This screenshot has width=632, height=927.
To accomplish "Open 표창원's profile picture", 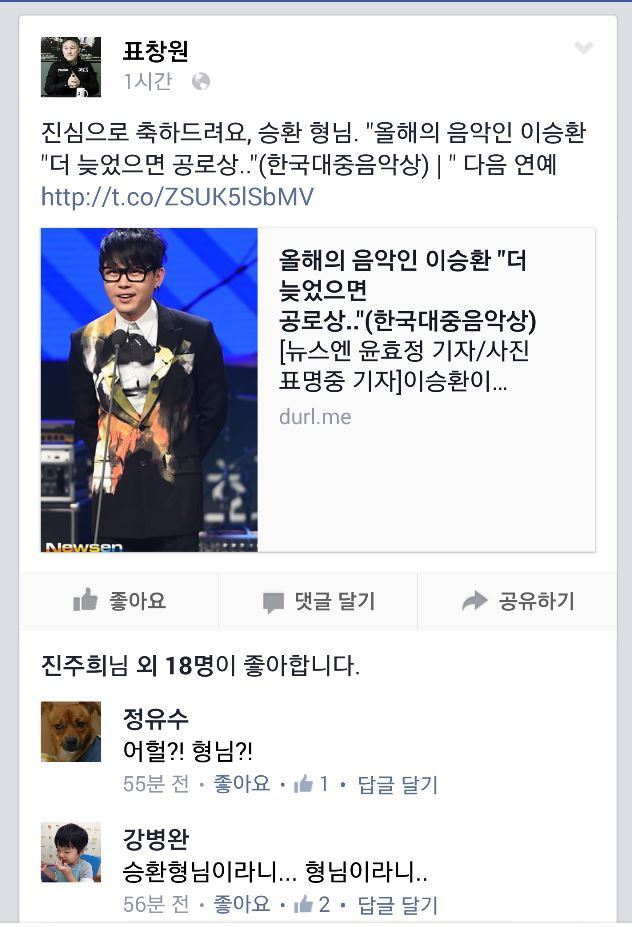I will tap(70, 67).
